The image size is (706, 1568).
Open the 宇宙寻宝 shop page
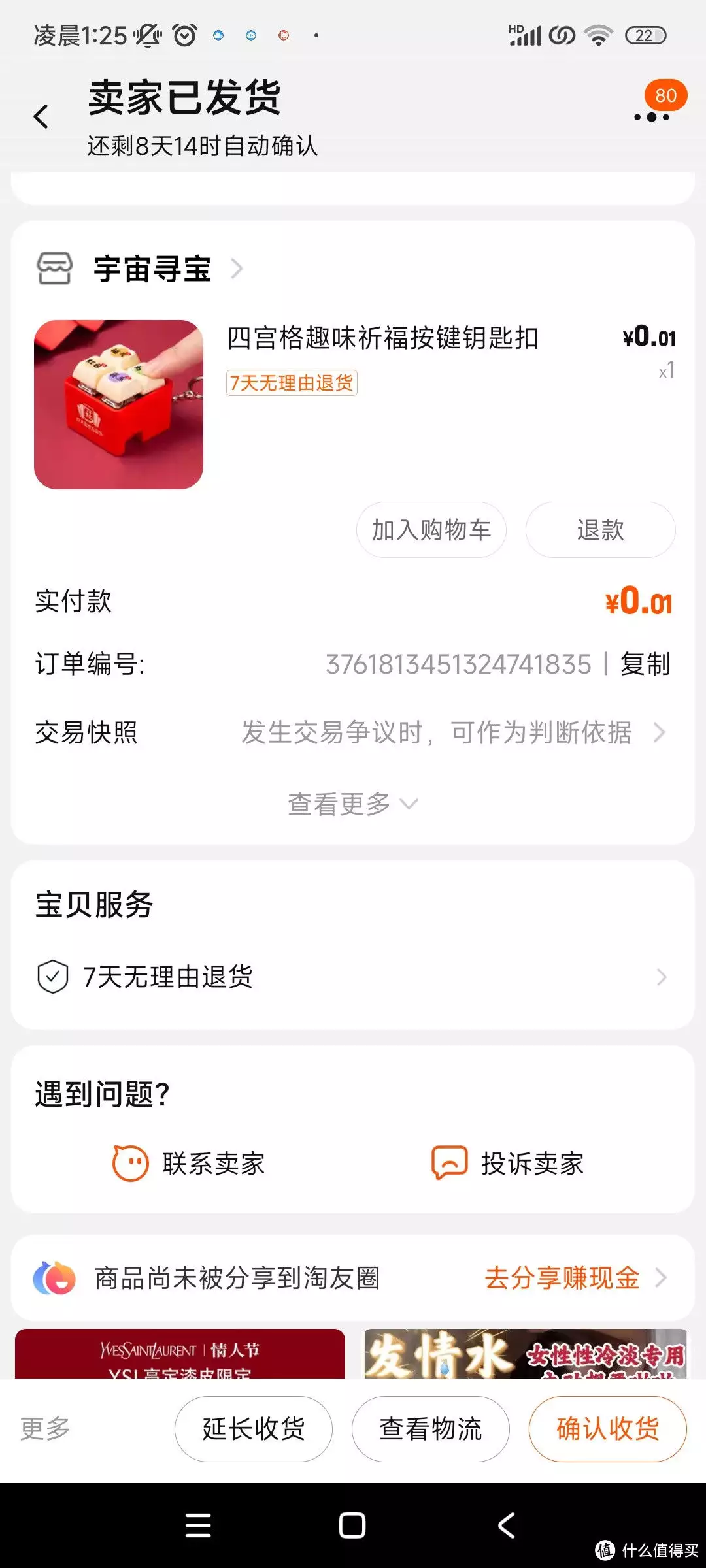[x=153, y=269]
